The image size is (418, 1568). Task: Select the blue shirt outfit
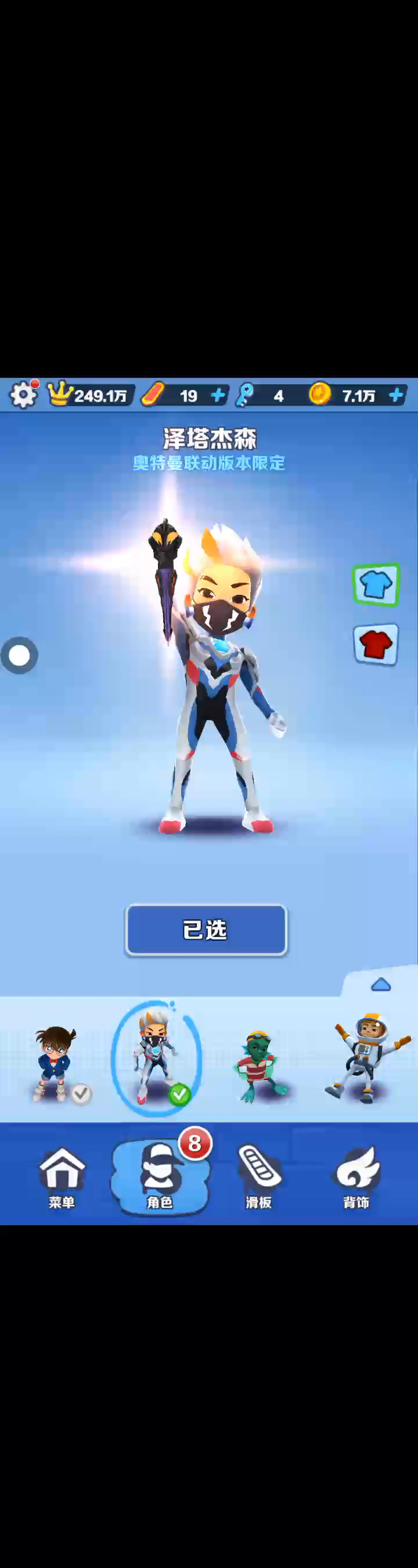pyautogui.click(x=376, y=585)
